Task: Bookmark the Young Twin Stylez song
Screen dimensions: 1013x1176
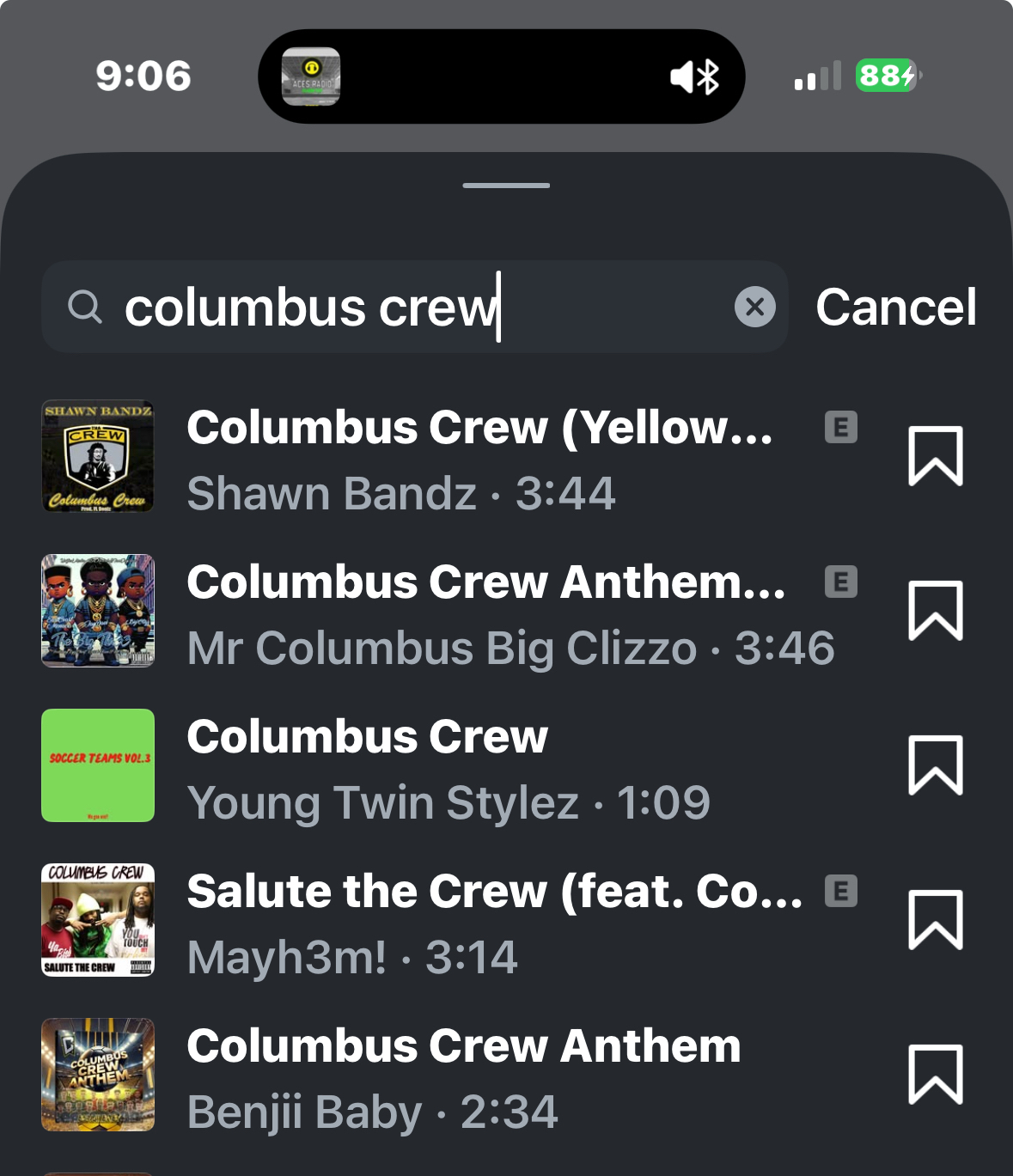Action: pyautogui.click(x=935, y=765)
